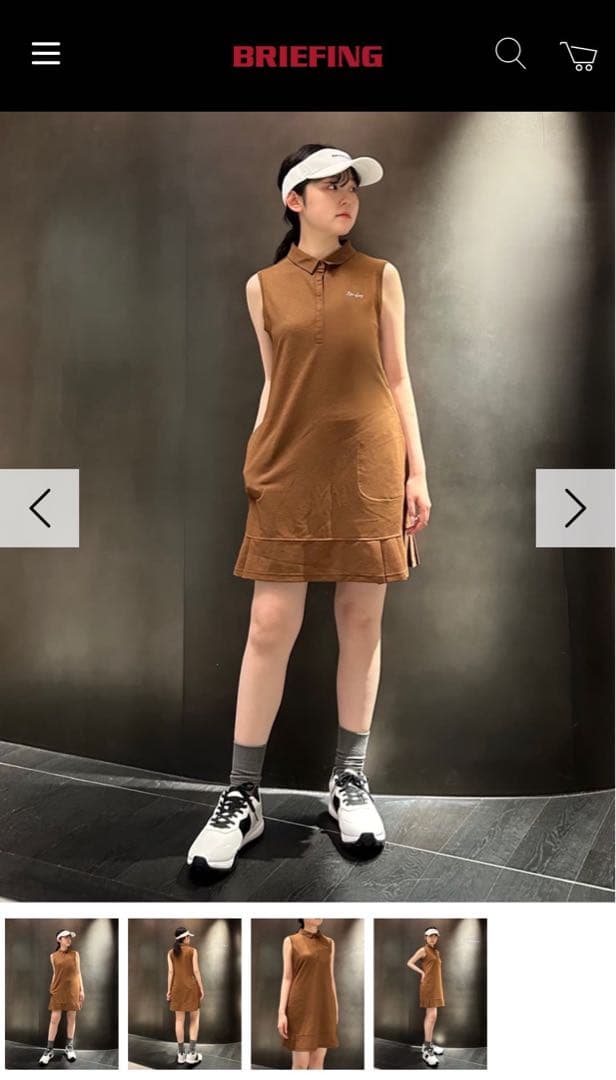Select the second back-view thumbnail
This screenshot has height=1080, width=616.
pyautogui.click(x=185, y=993)
